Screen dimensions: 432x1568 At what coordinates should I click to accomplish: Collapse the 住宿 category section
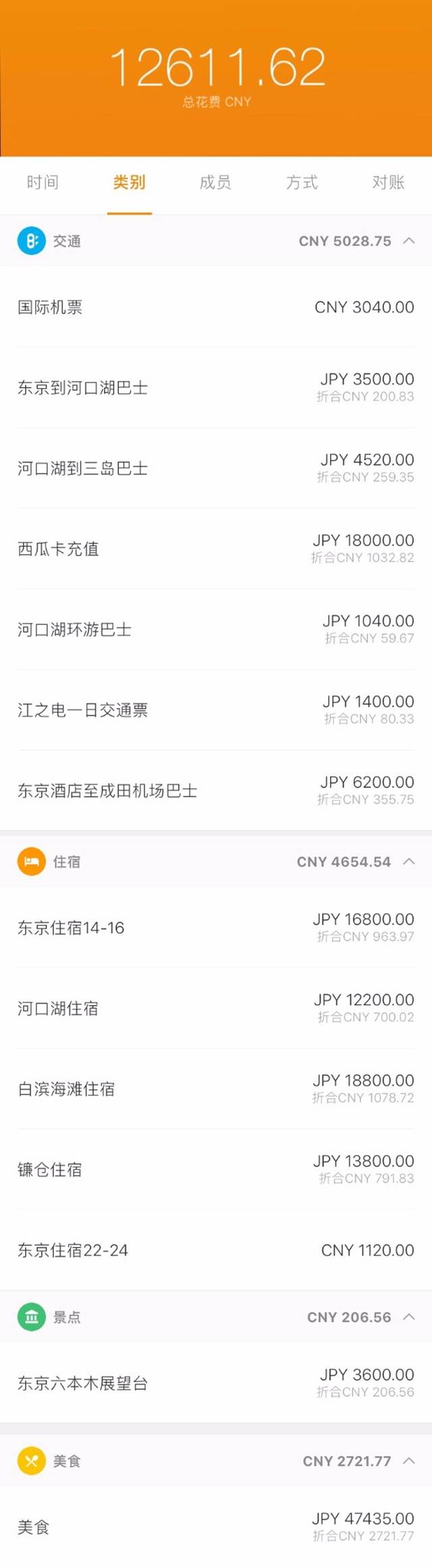[x=408, y=861]
